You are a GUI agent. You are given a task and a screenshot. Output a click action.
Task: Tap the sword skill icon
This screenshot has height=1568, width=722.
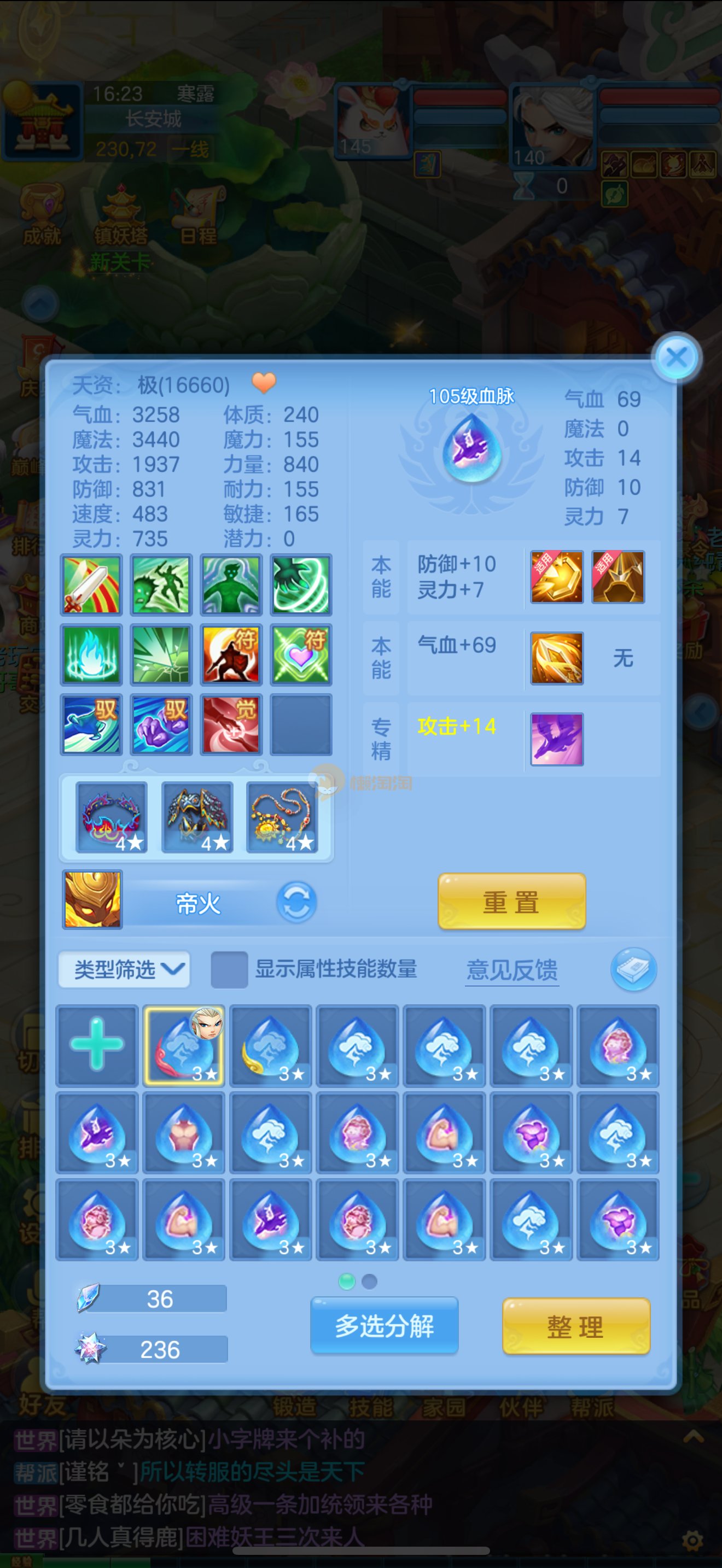91,585
